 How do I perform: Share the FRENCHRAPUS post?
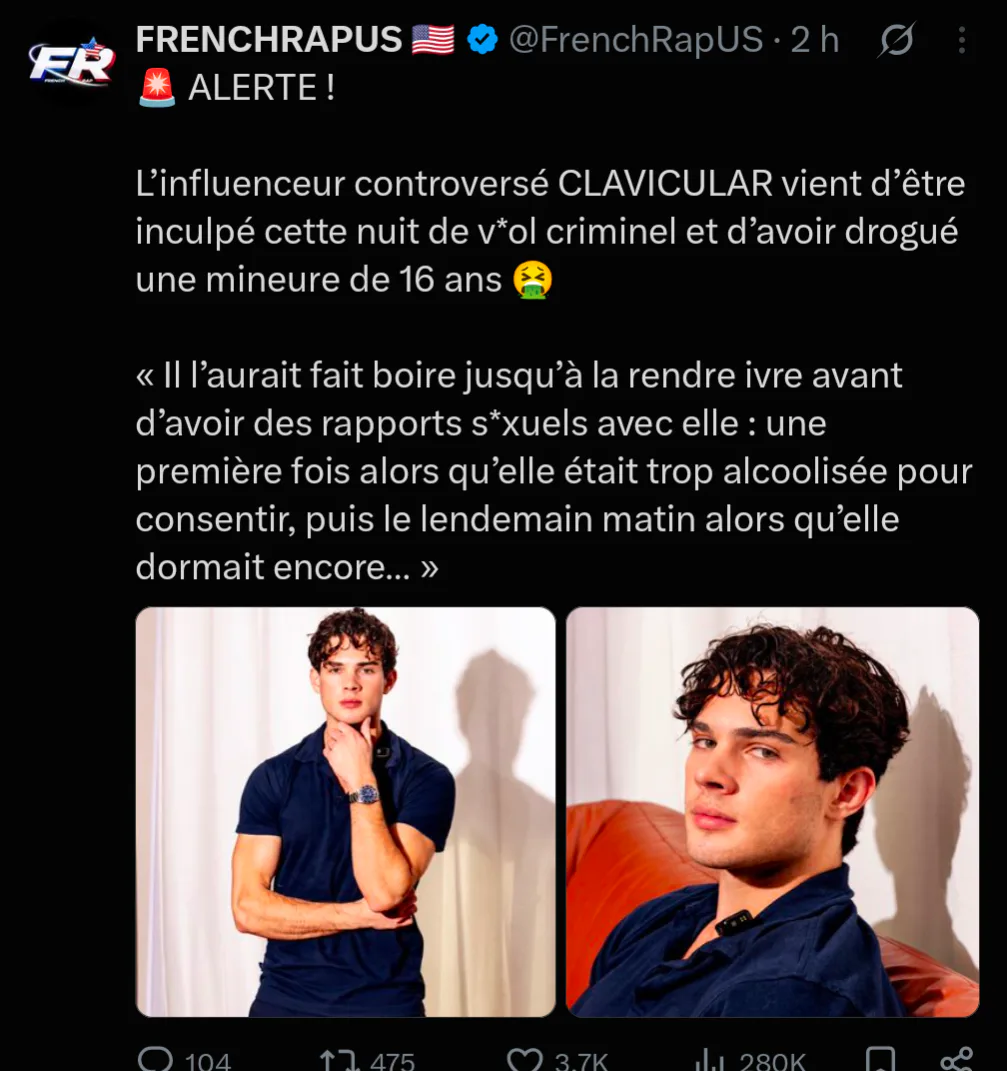click(x=956, y=1059)
